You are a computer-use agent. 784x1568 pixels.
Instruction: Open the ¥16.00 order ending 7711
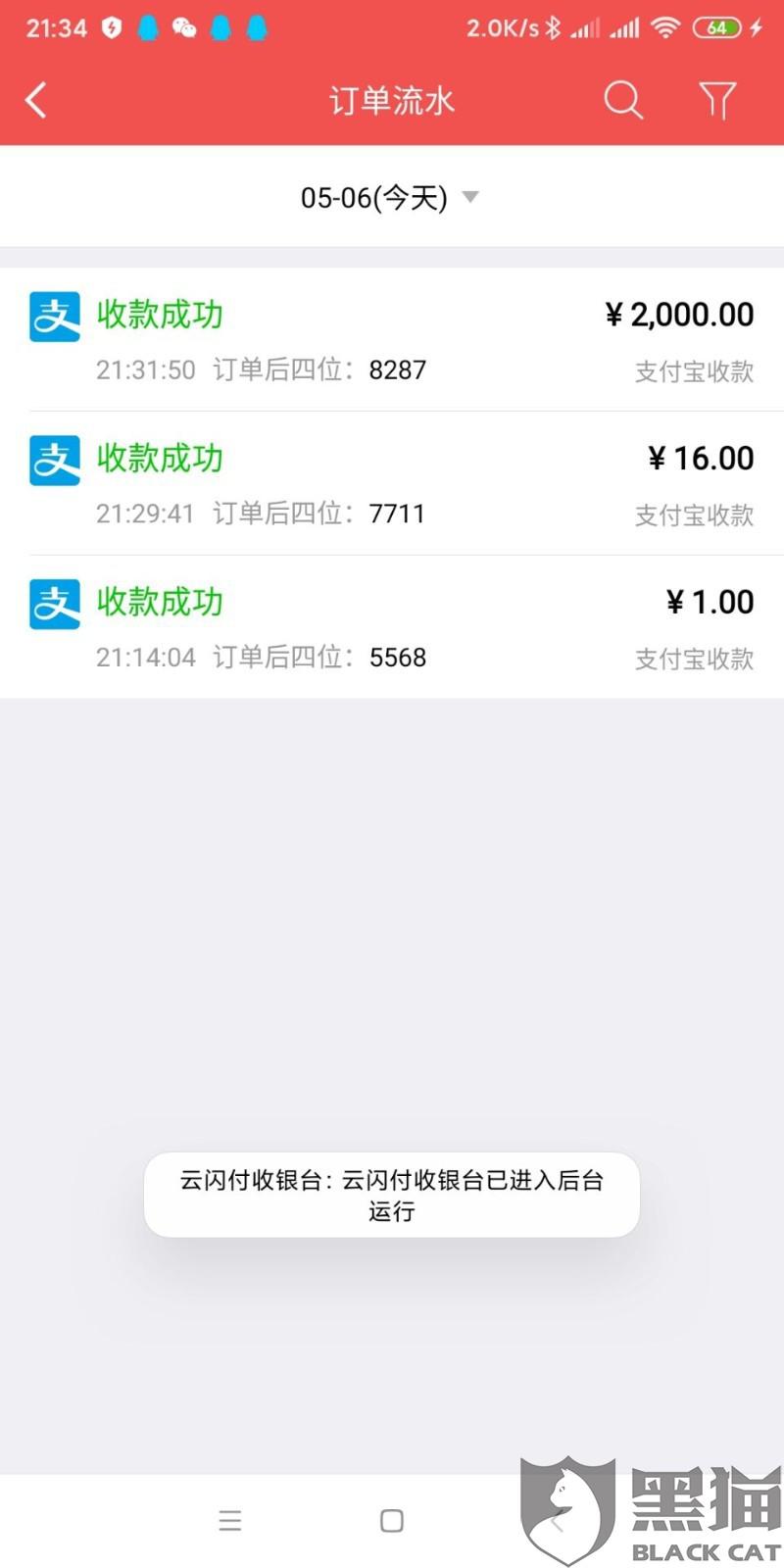(x=392, y=483)
